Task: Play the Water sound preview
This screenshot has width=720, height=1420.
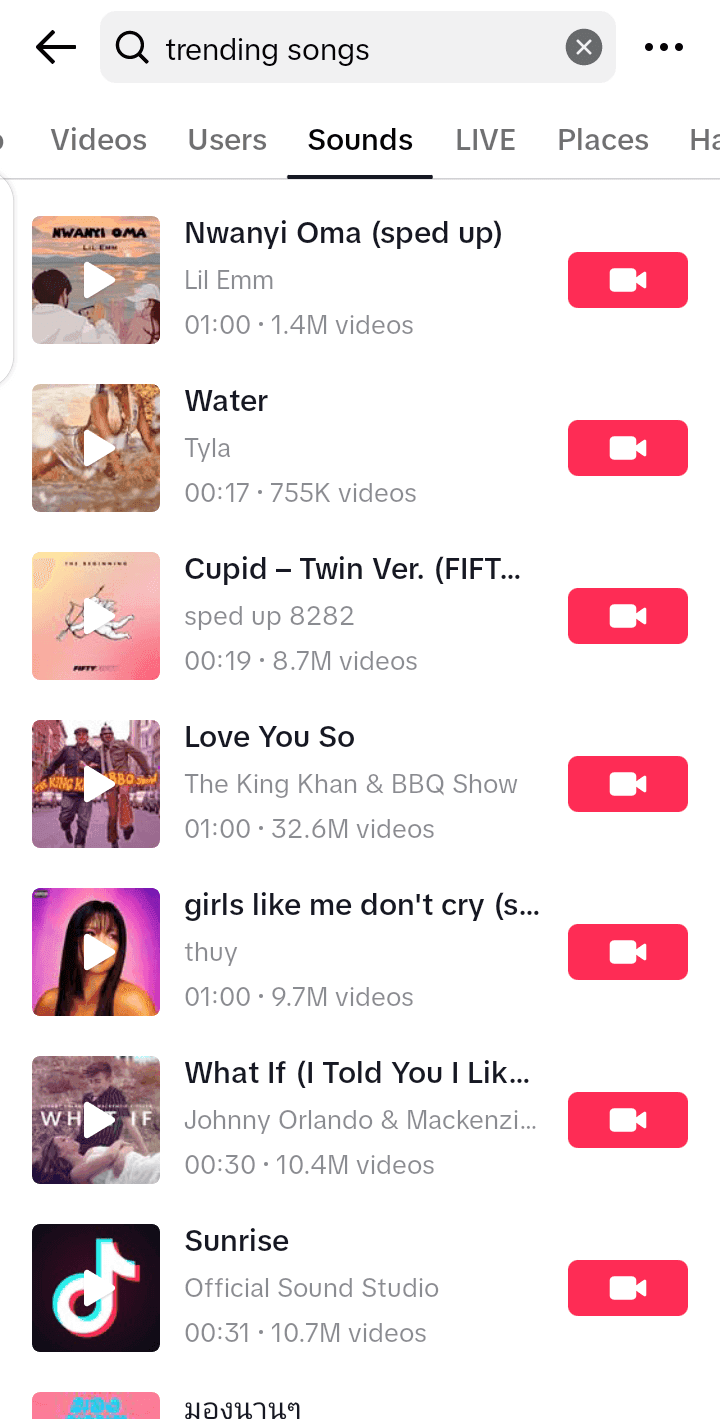Action: (x=95, y=448)
